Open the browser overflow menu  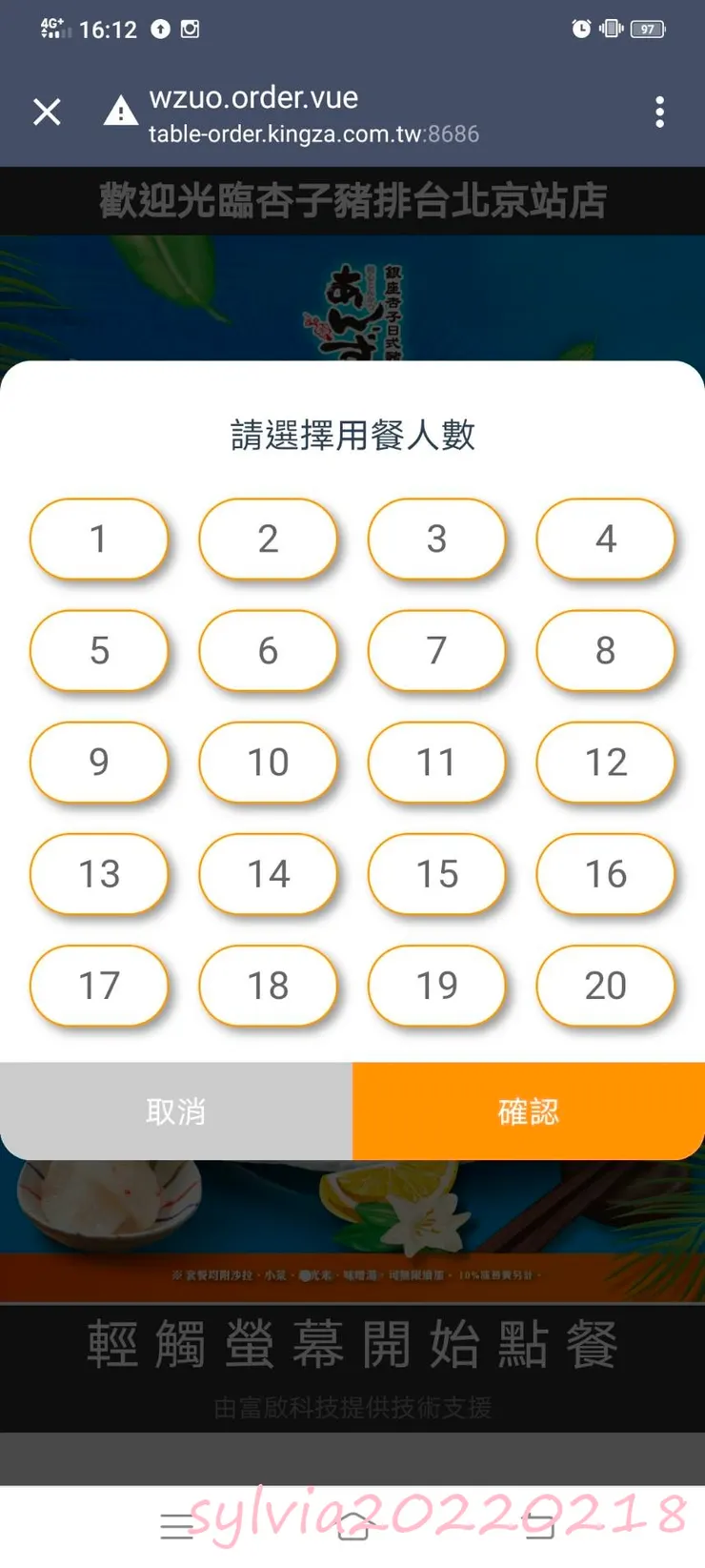(x=659, y=112)
